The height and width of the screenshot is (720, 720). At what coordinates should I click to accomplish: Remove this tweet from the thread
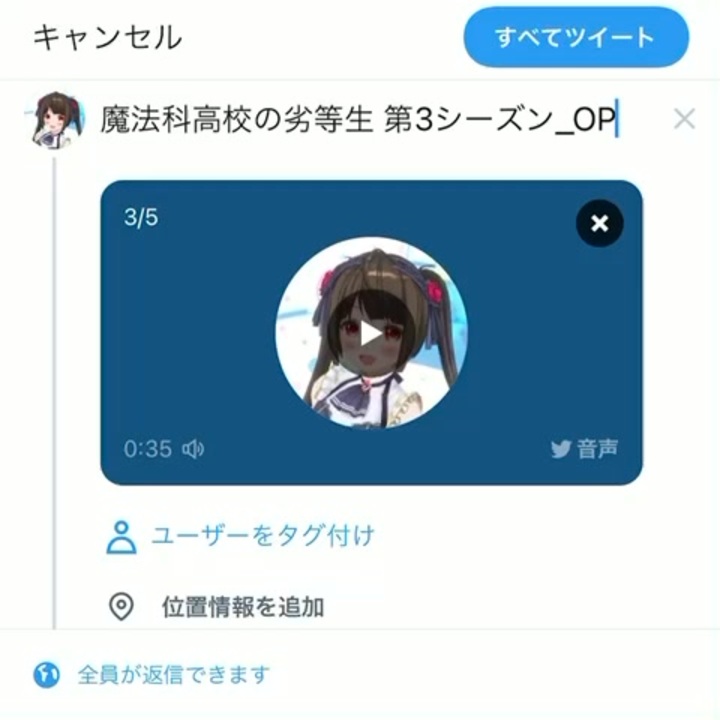[x=684, y=120]
